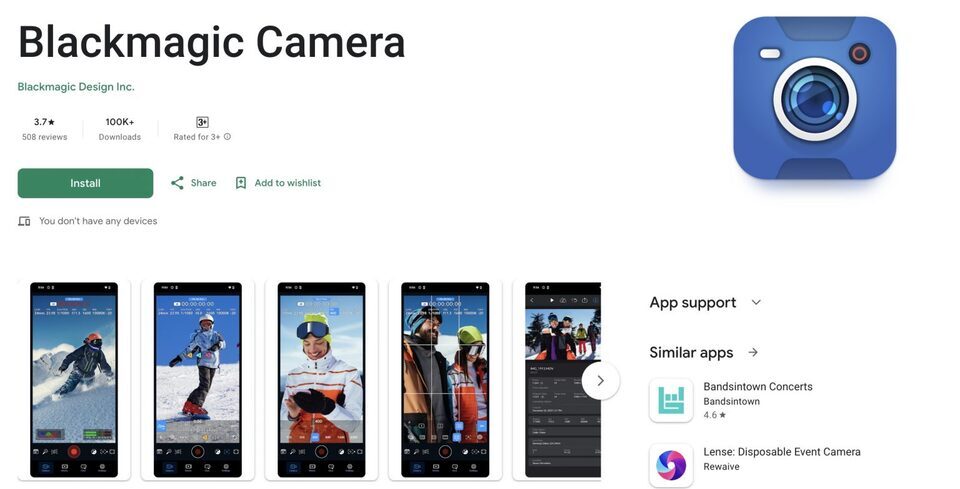
Task: Expand the App support section
Action: 756,303
